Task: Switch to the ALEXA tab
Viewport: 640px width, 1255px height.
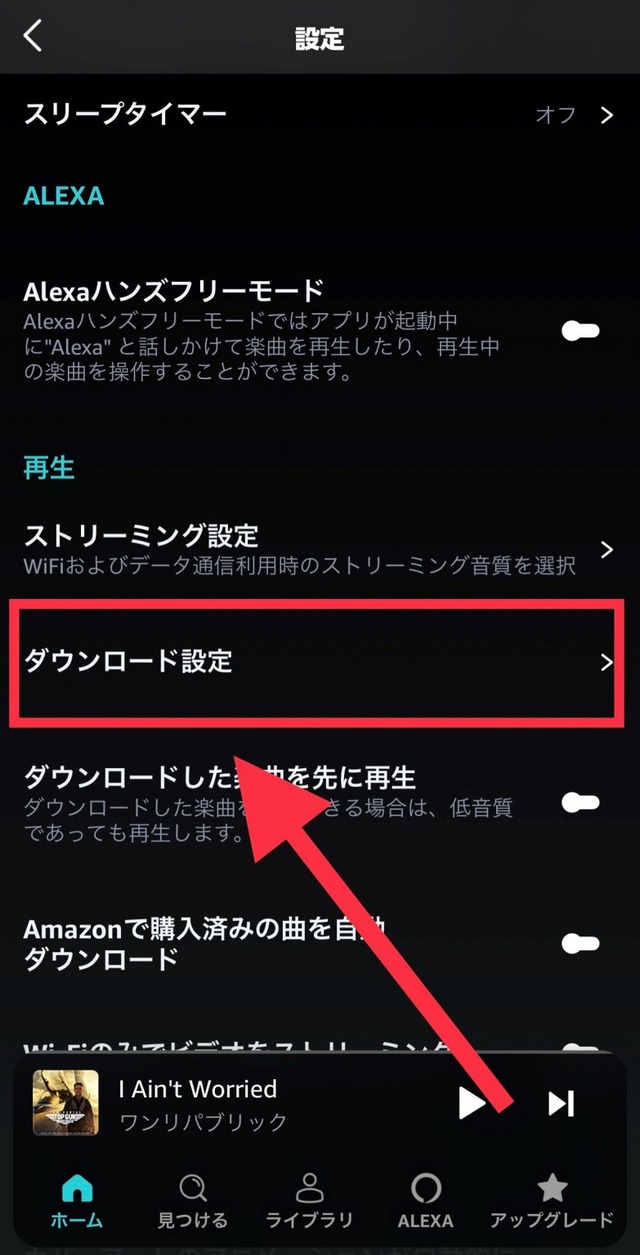Action: 426,1200
